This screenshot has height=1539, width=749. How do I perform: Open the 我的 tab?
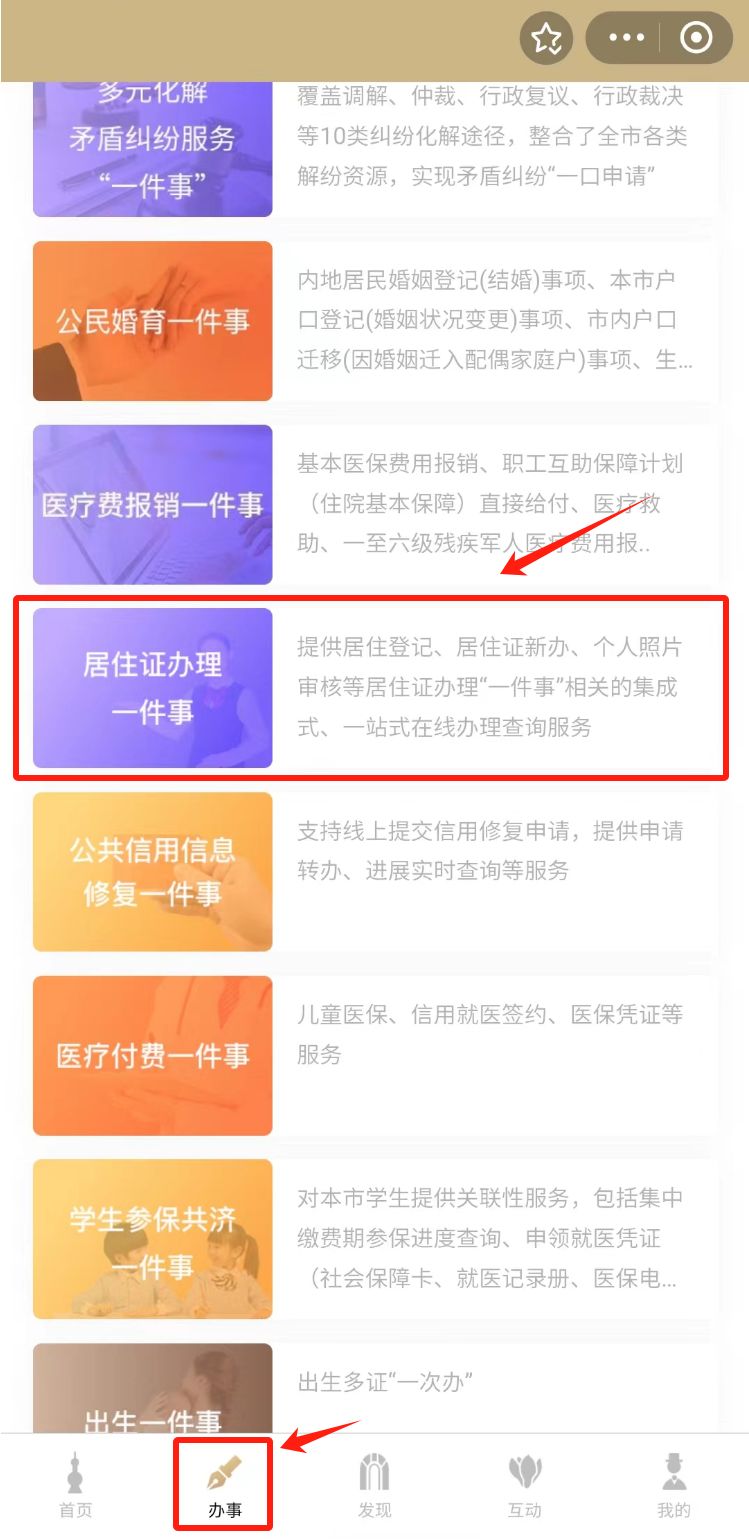tap(674, 1487)
